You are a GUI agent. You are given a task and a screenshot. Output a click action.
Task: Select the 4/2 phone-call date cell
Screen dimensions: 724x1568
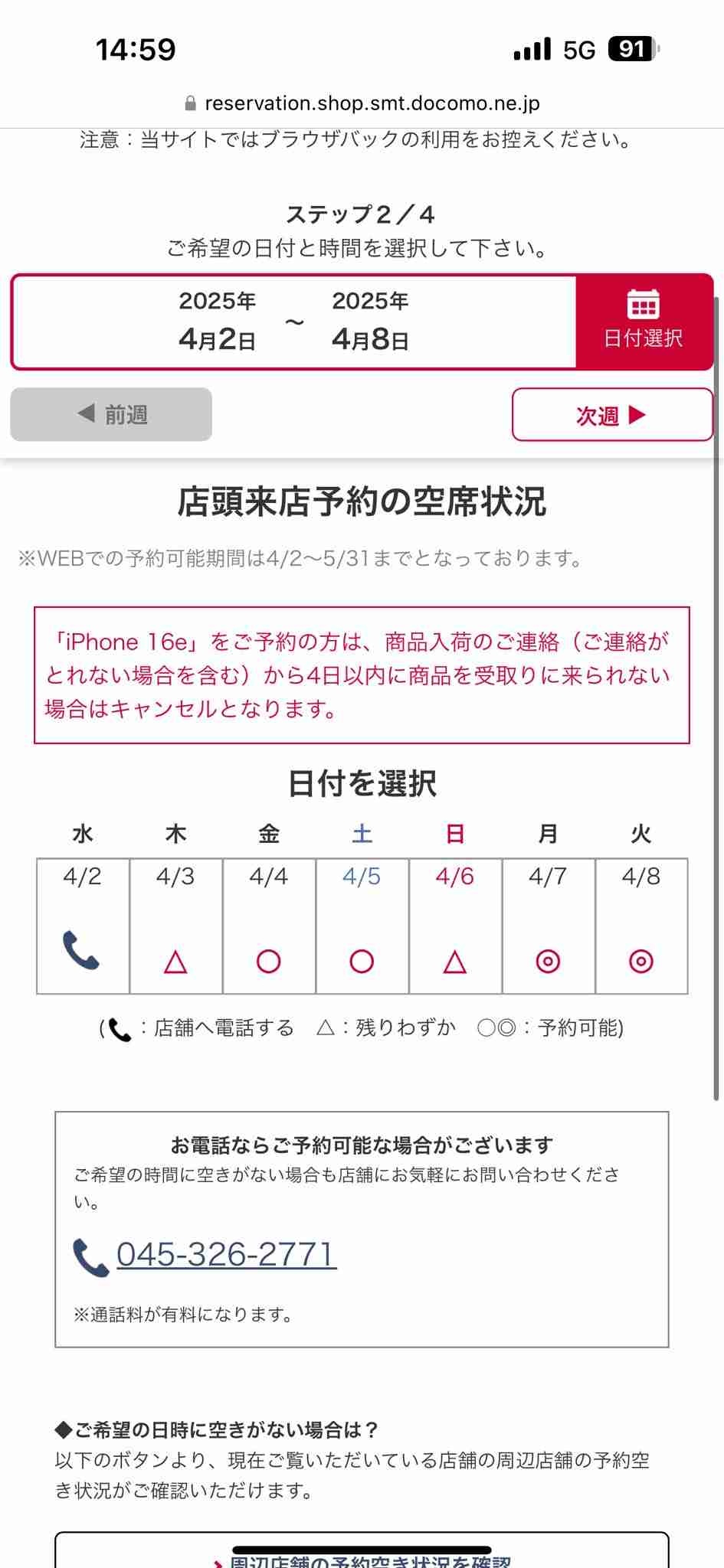click(83, 926)
